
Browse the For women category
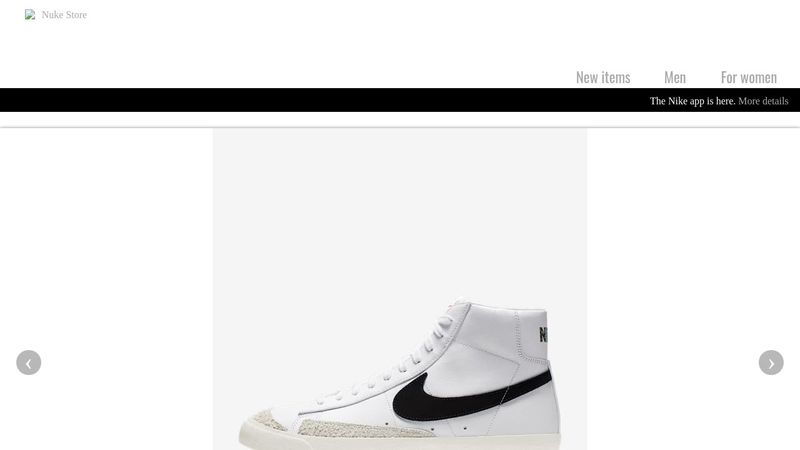click(x=749, y=77)
